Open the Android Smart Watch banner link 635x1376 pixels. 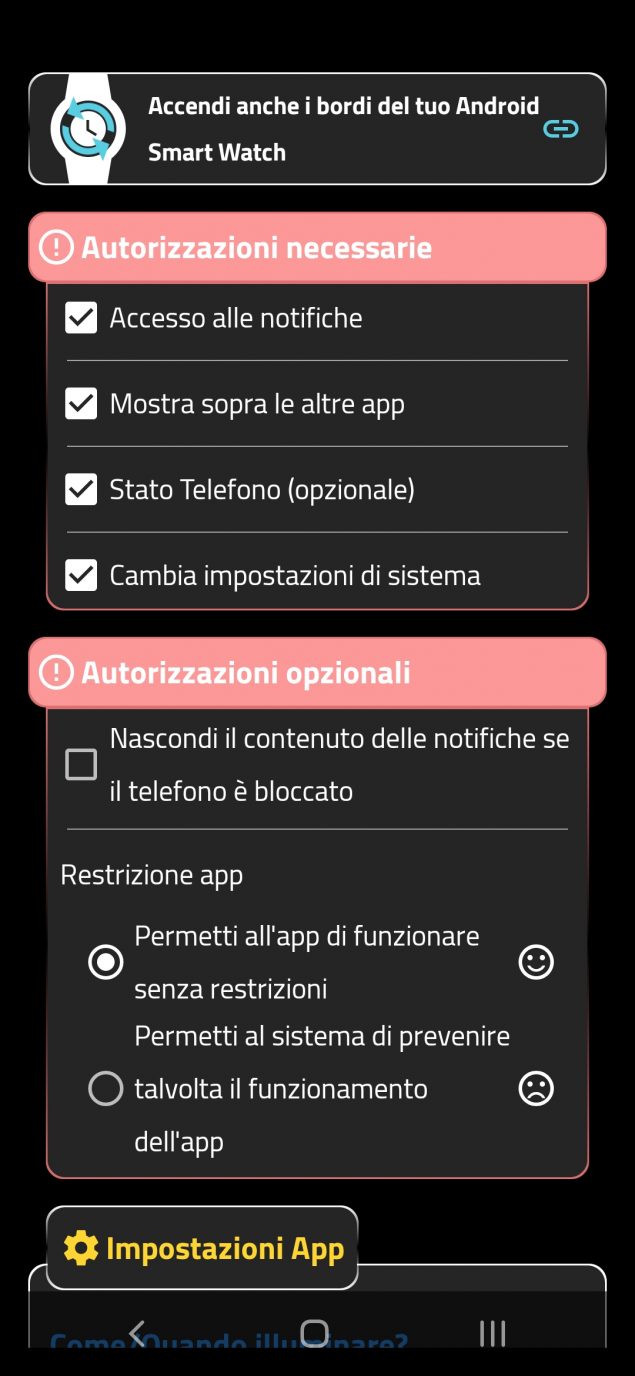pyautogui.click(x=560, y=129)
